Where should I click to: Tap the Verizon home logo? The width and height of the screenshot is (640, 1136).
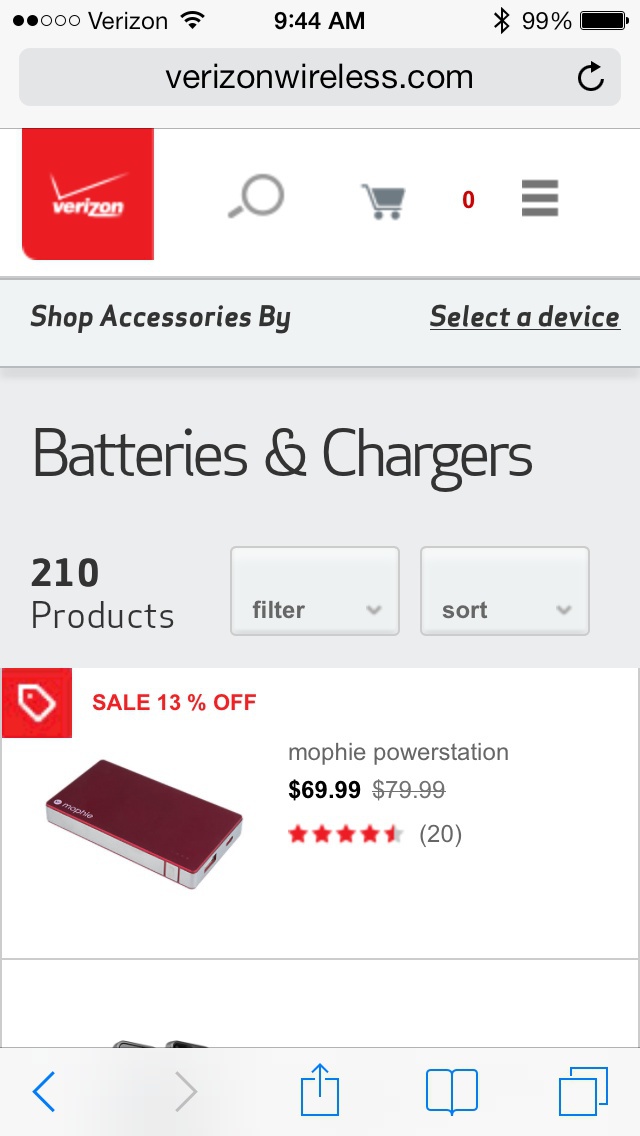click(x=88, y=194)
